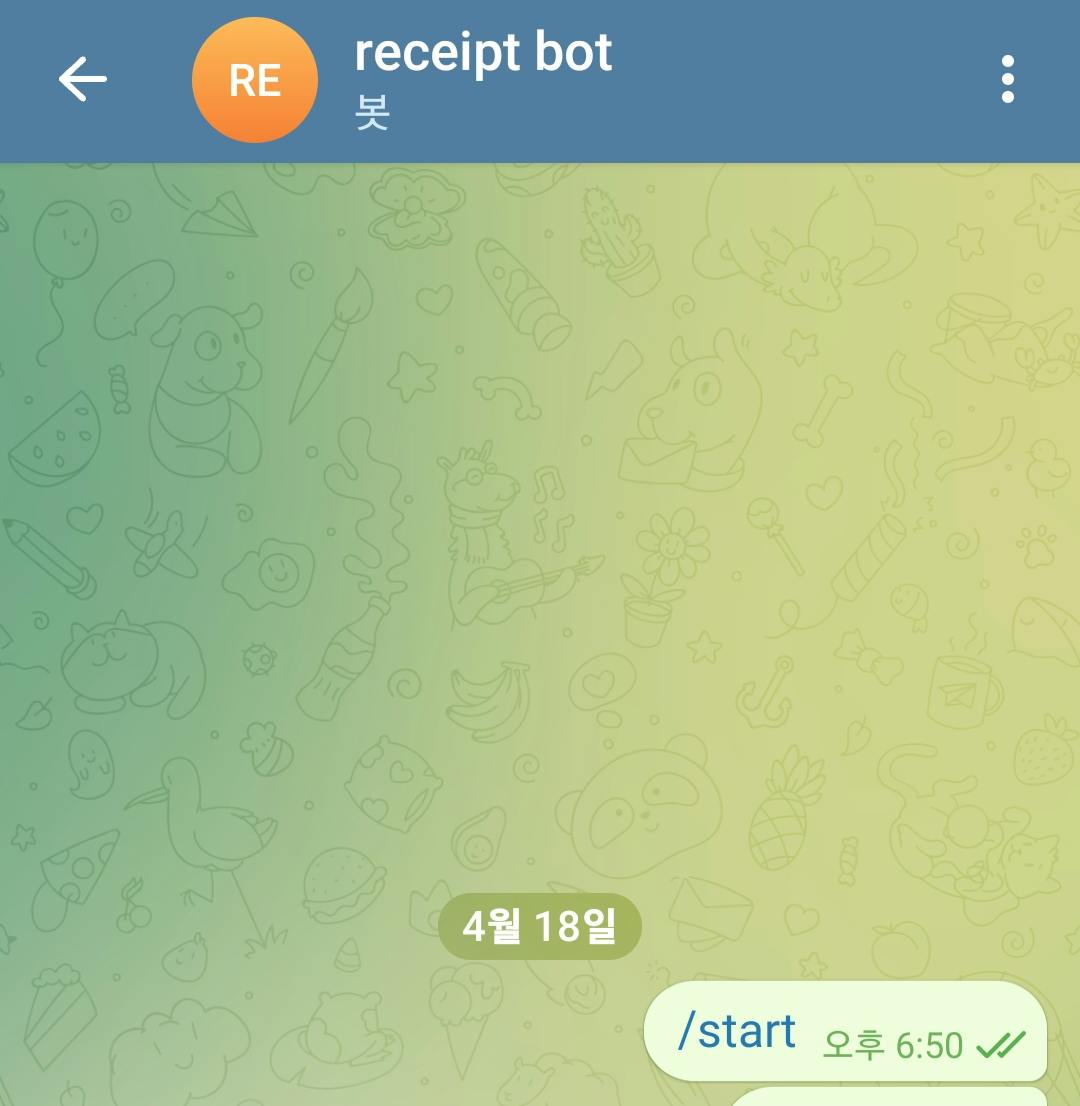This screenshot has height=1106, width=1080.
Task: Open receipt bot chat info from the title
Action: (x=483, y=55)
